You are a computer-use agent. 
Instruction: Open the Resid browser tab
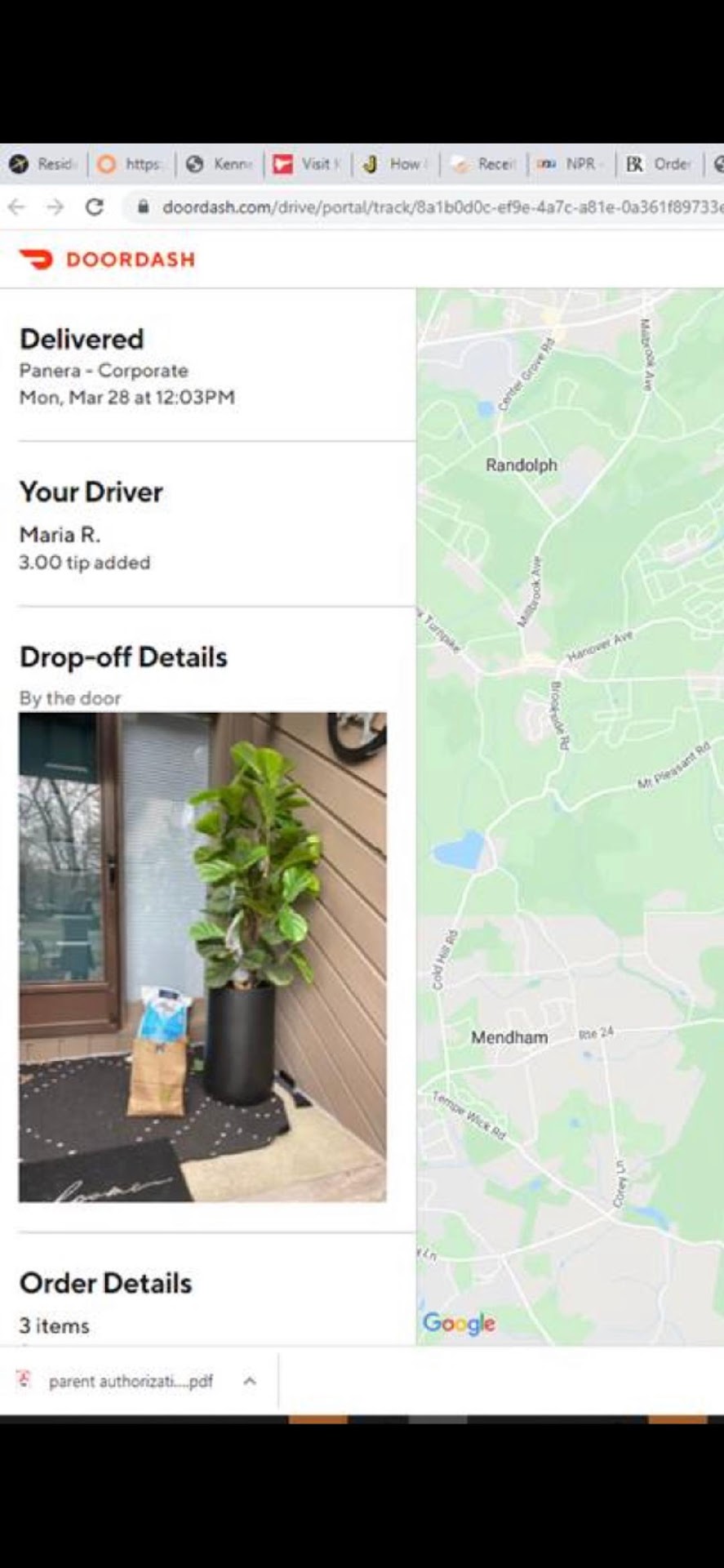pyautogui.click(x=45, y=164)
